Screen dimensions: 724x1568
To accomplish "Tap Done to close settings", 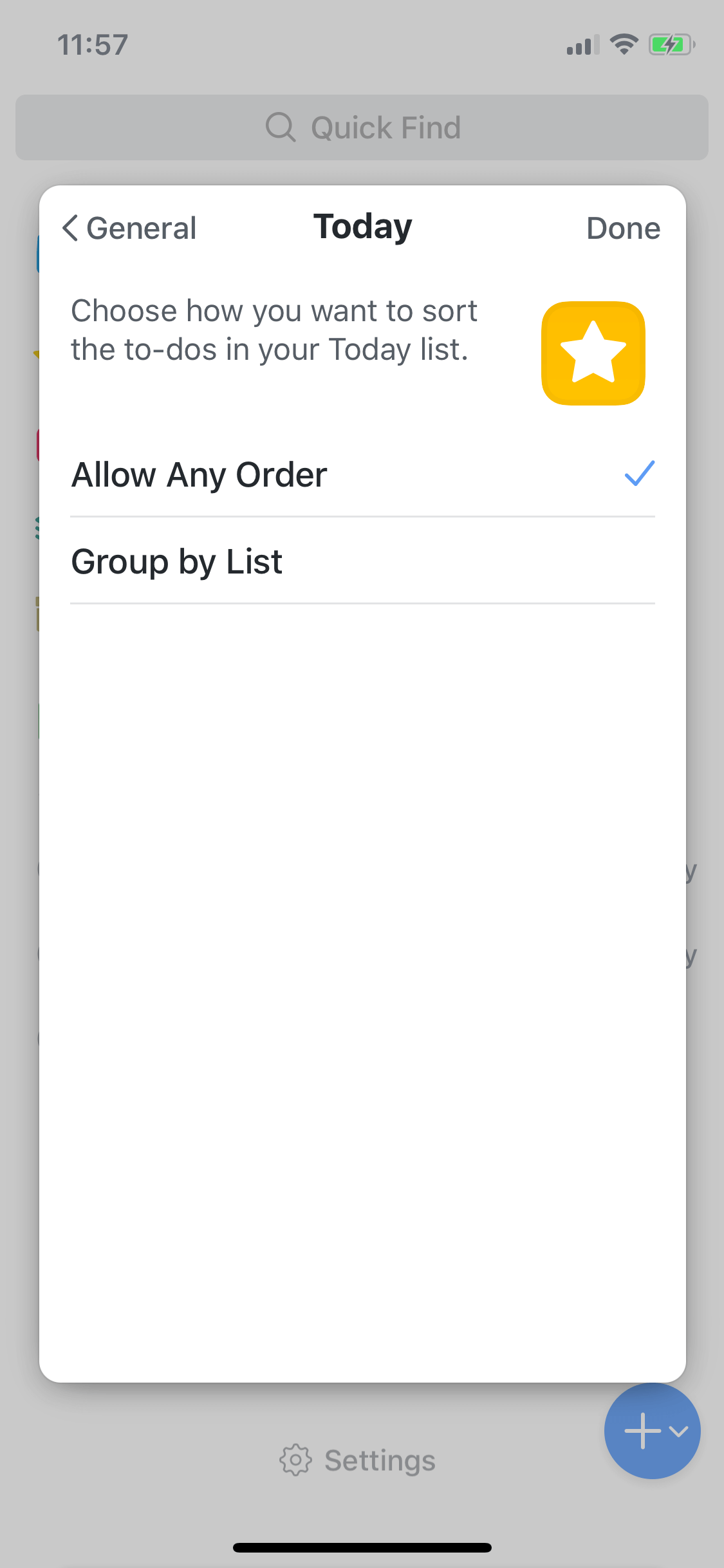I will [623, 229].
